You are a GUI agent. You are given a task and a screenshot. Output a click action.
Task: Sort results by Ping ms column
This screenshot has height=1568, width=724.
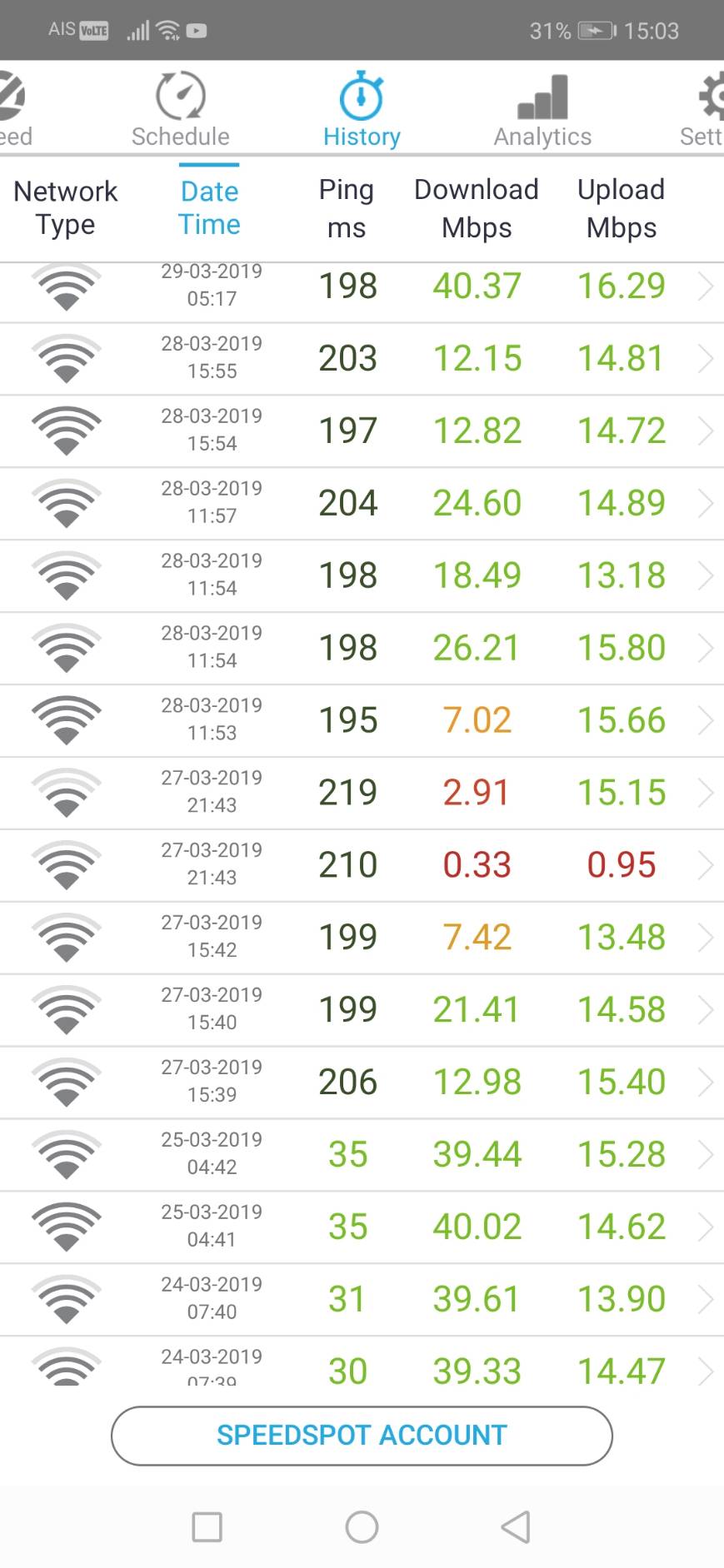point(347,208)
